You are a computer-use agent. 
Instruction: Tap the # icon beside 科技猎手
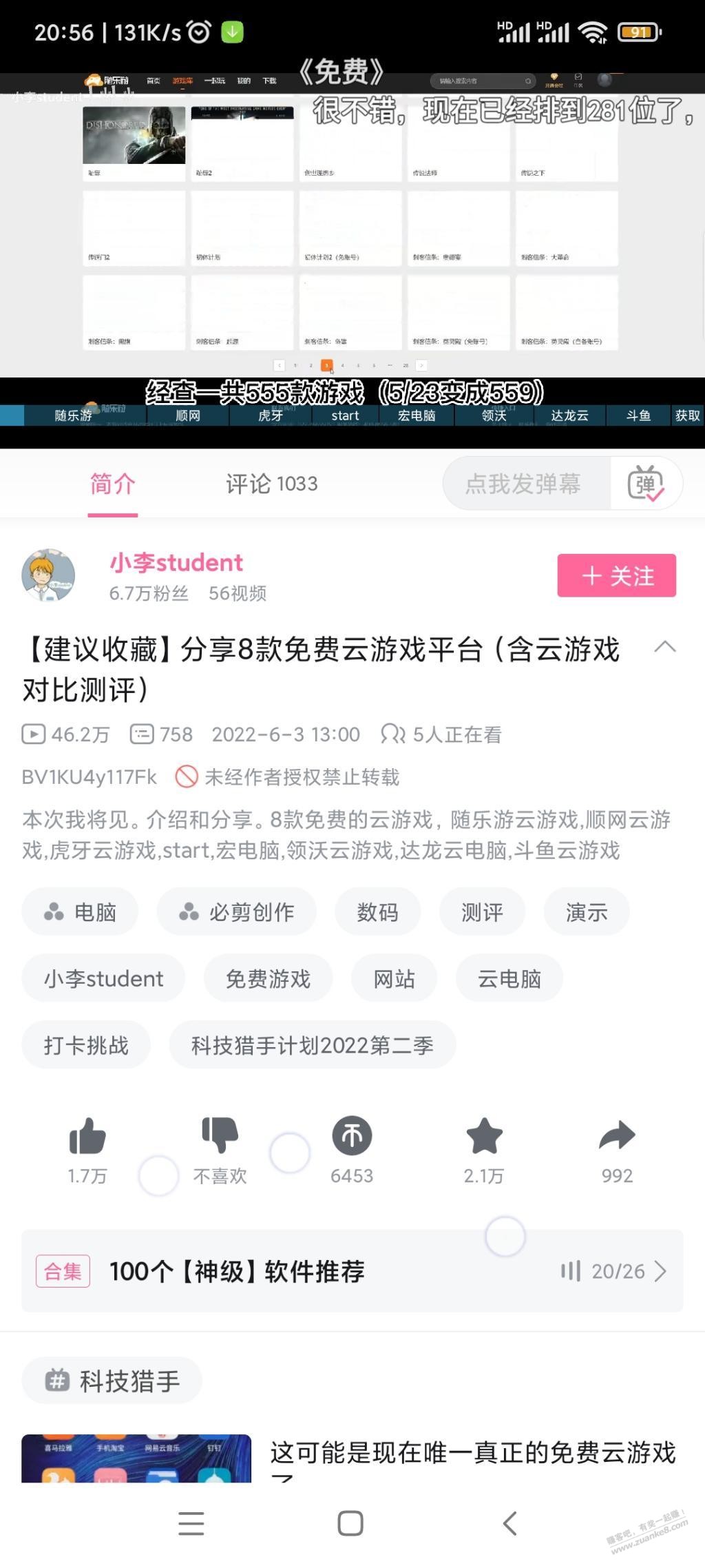59,1379
